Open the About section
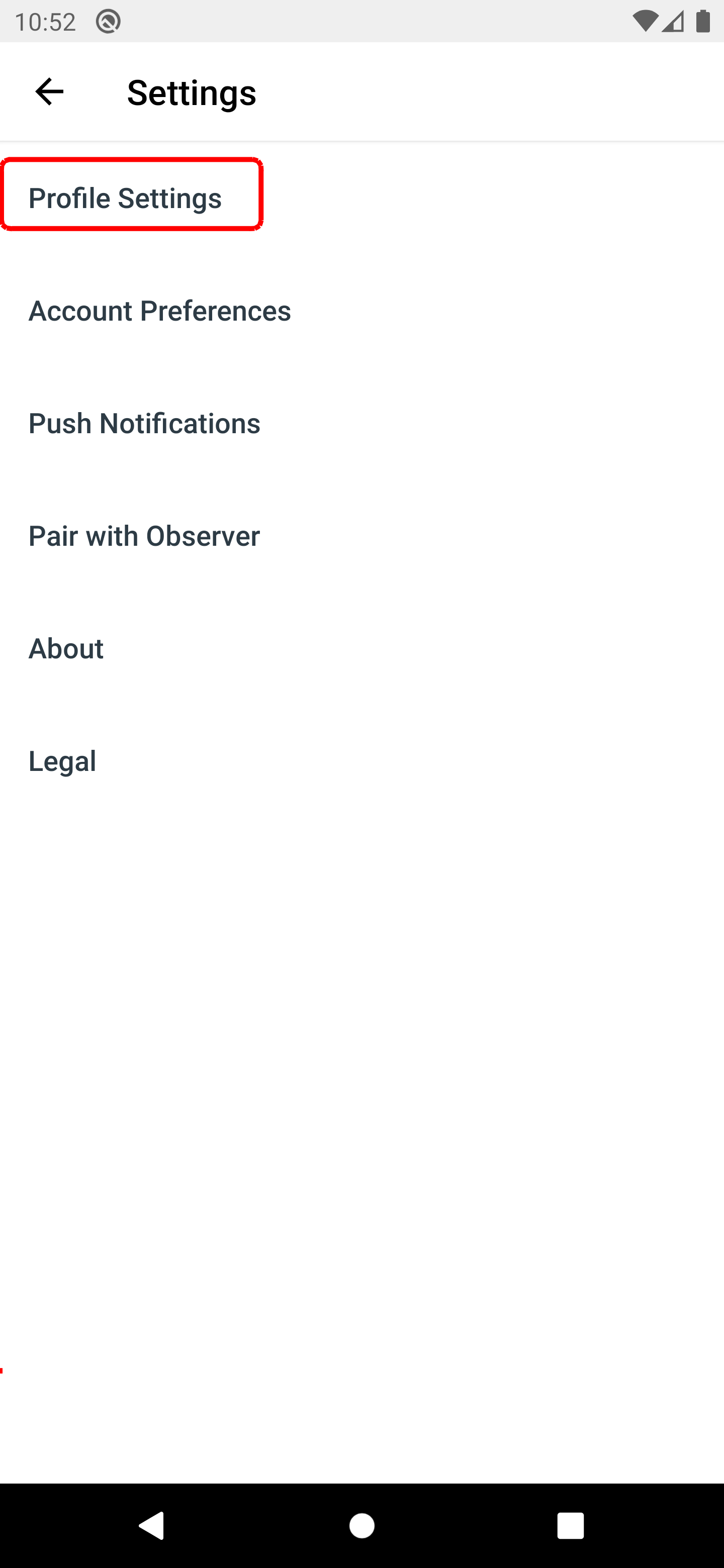This screenshot has width=724, height=1568. (x=66, y=648)
